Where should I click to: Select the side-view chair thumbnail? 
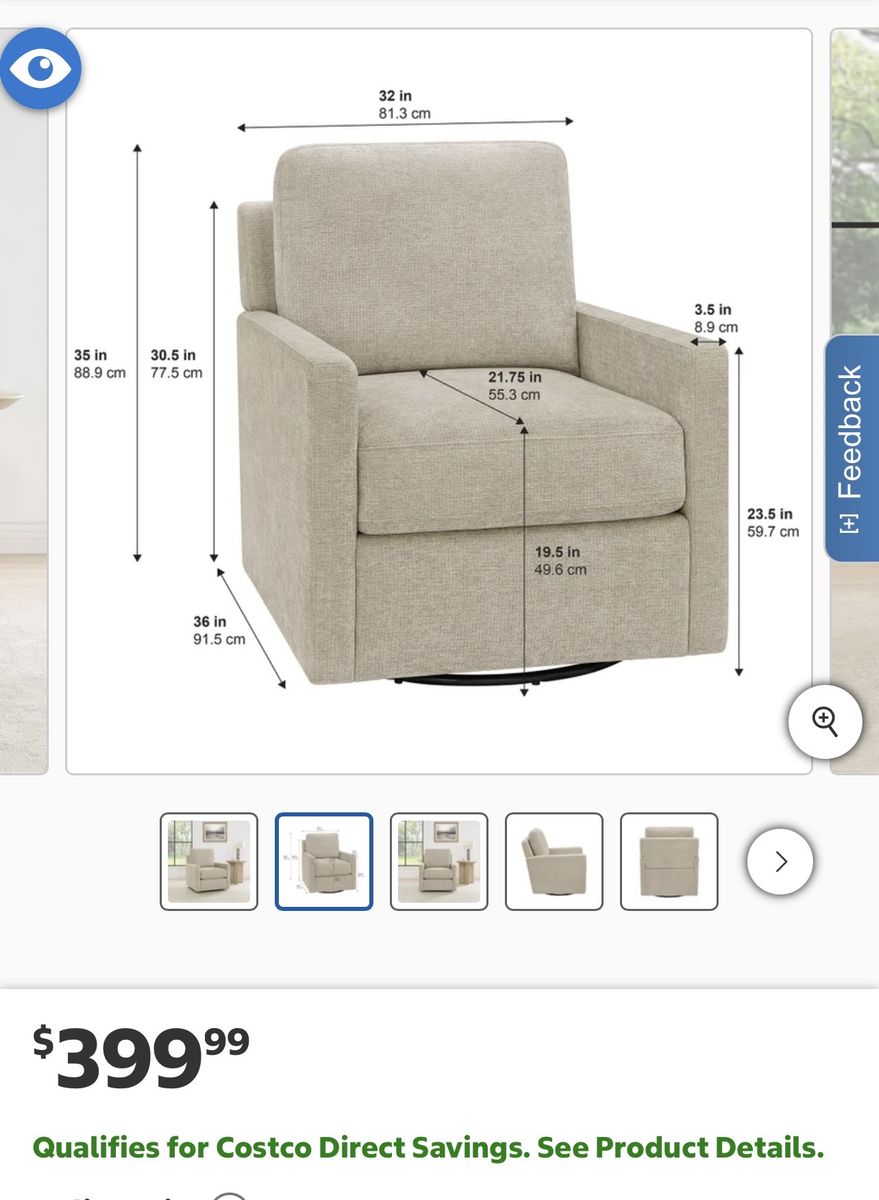click(554, 861)
